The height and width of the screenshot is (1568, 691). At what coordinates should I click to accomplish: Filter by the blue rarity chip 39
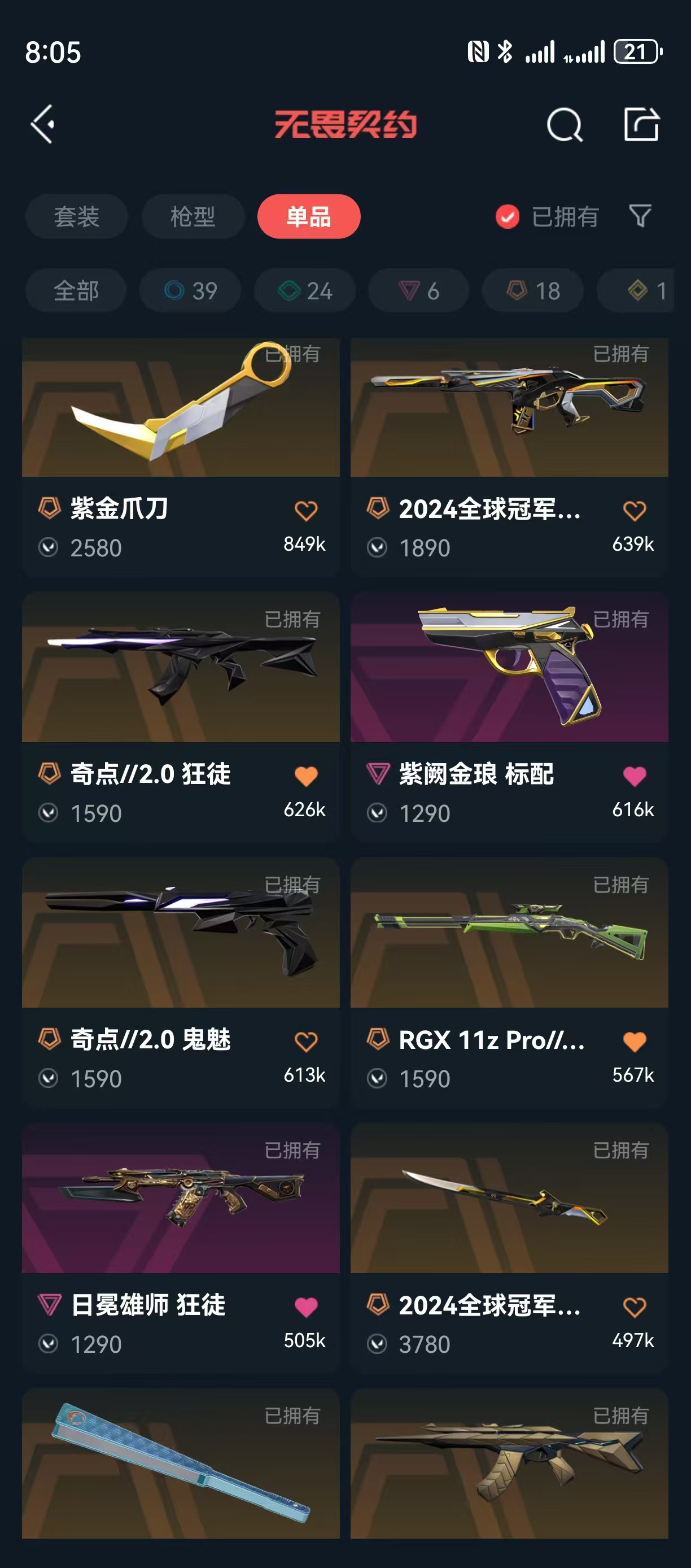click(x=190, y=291)
